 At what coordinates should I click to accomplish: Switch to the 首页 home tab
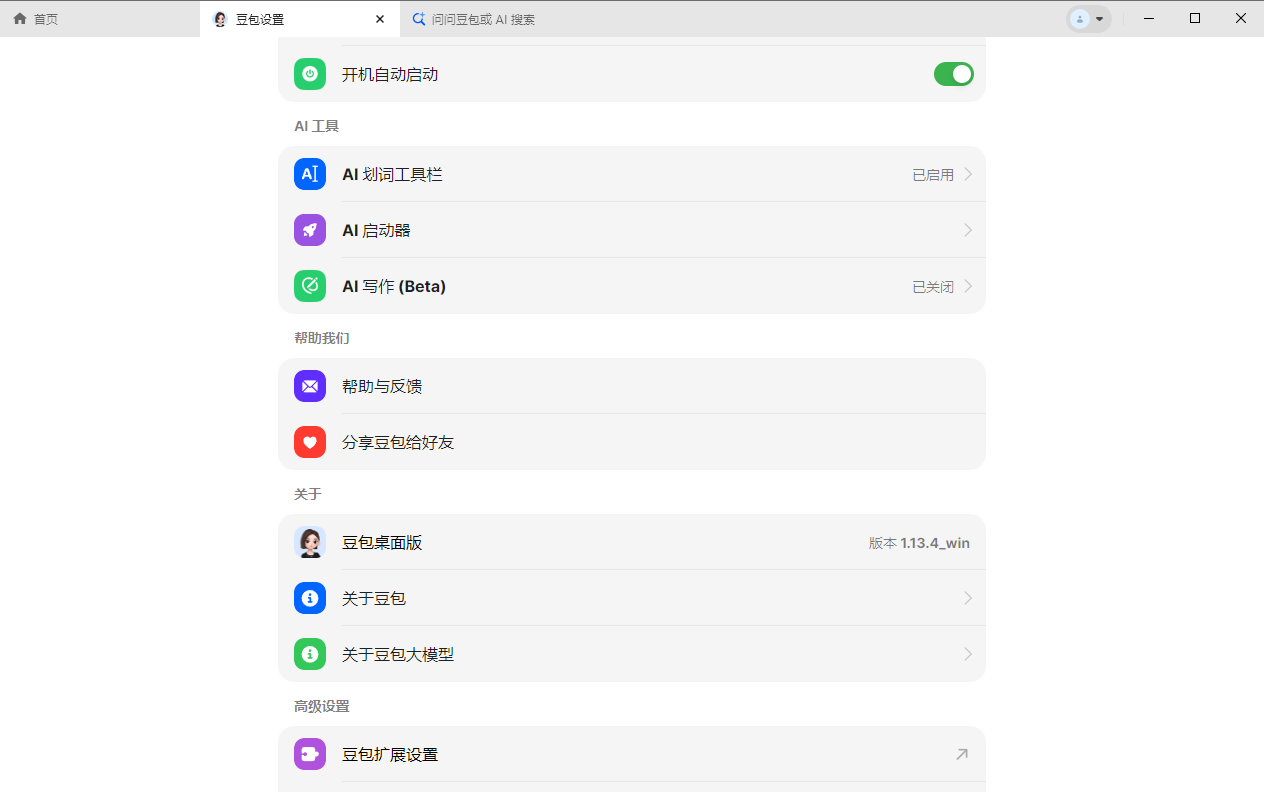coord(36,19)
